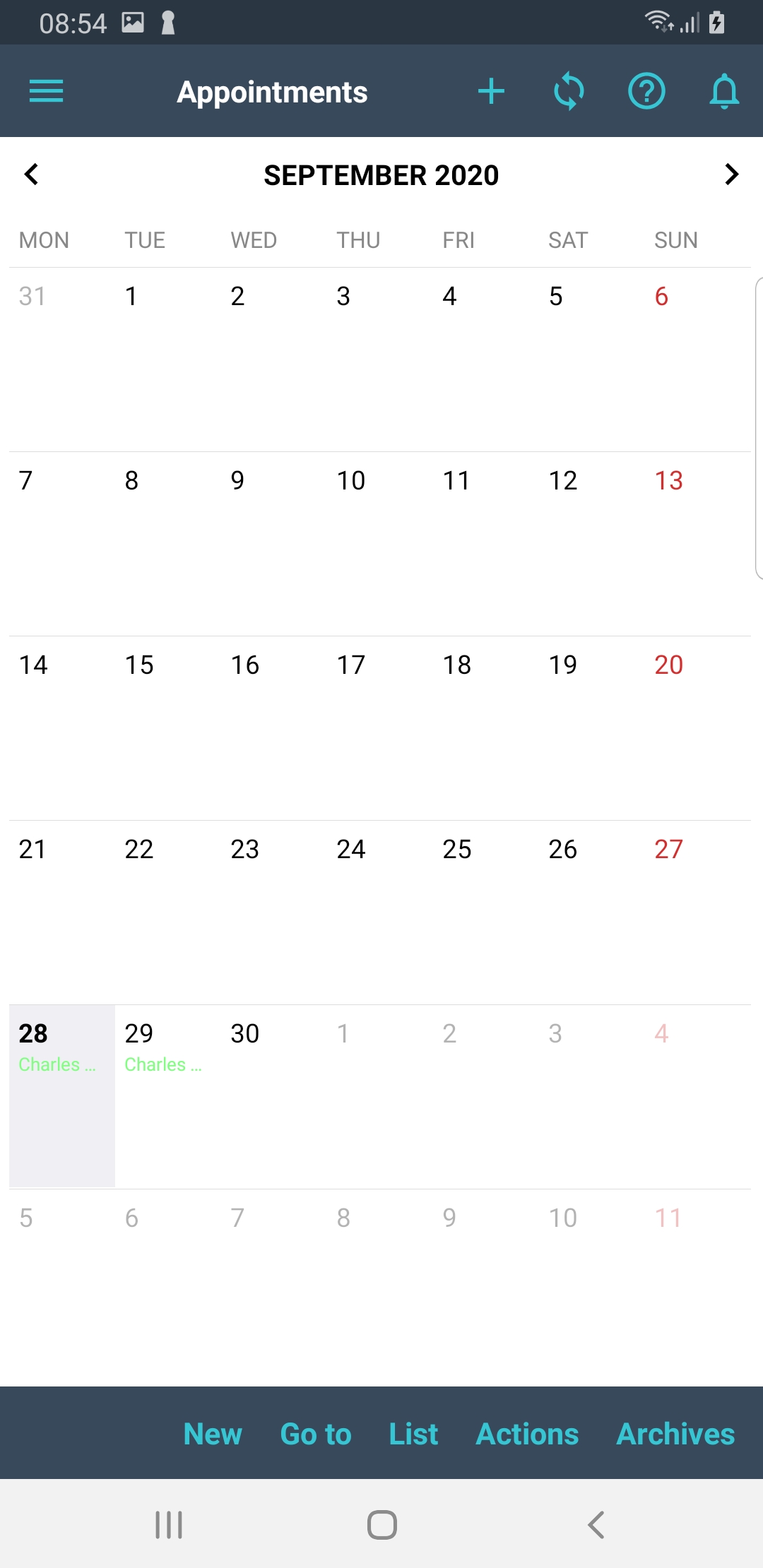The image size is (763, 1568).
Task: Go to the next month
Action: pyautogui.click(x=732, y=174)
